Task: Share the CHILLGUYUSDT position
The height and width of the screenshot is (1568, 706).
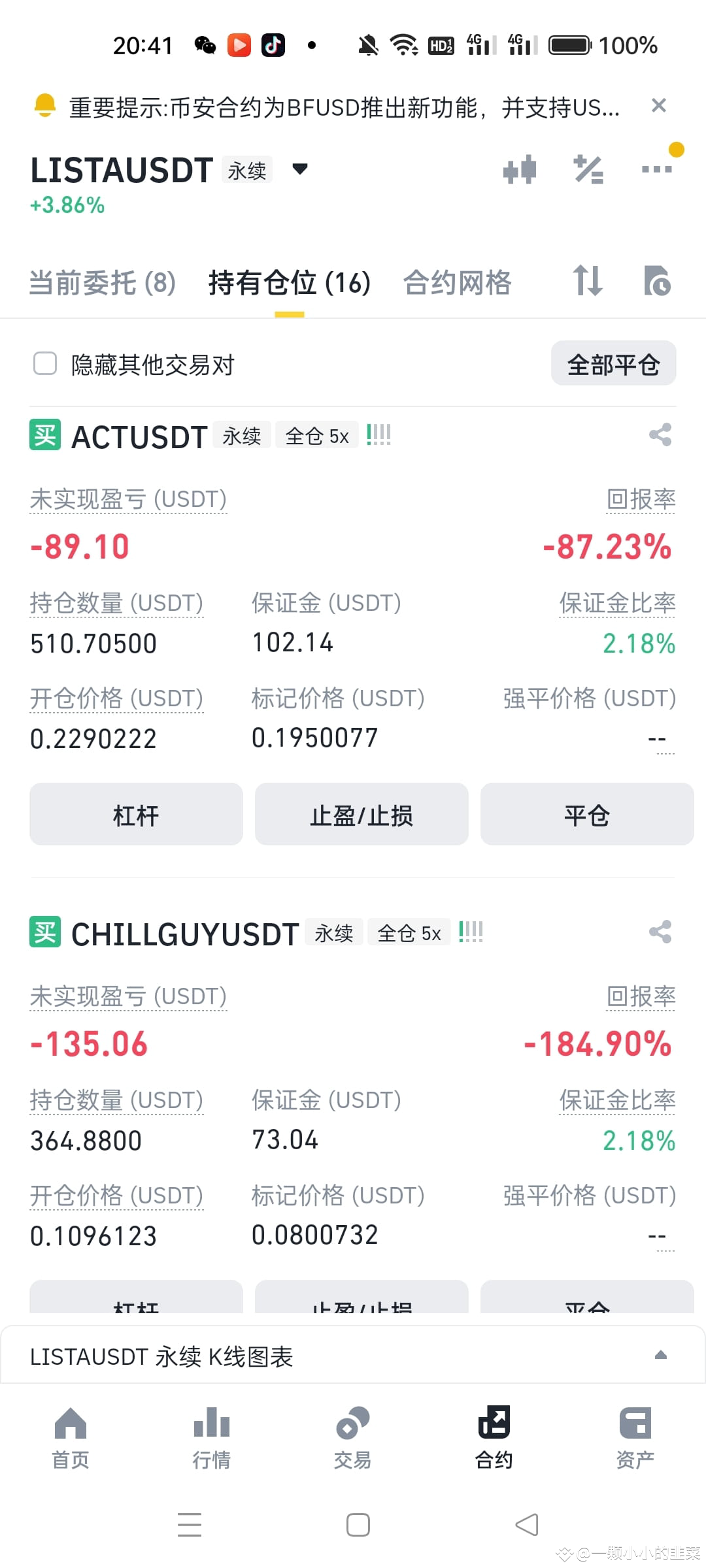Action: pos(660,932)
